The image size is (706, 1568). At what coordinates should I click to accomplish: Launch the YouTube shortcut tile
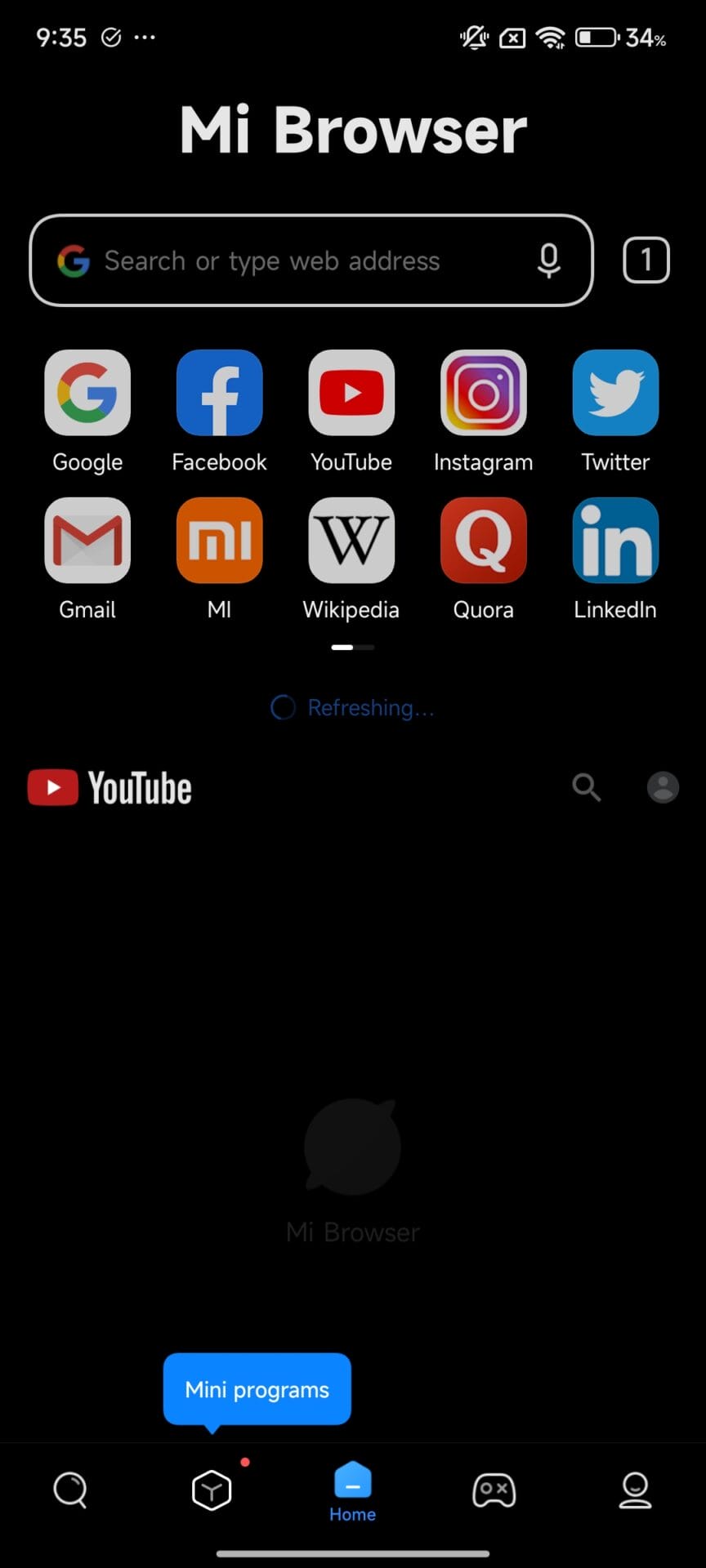pyautogui.click(x=351, y=394)
